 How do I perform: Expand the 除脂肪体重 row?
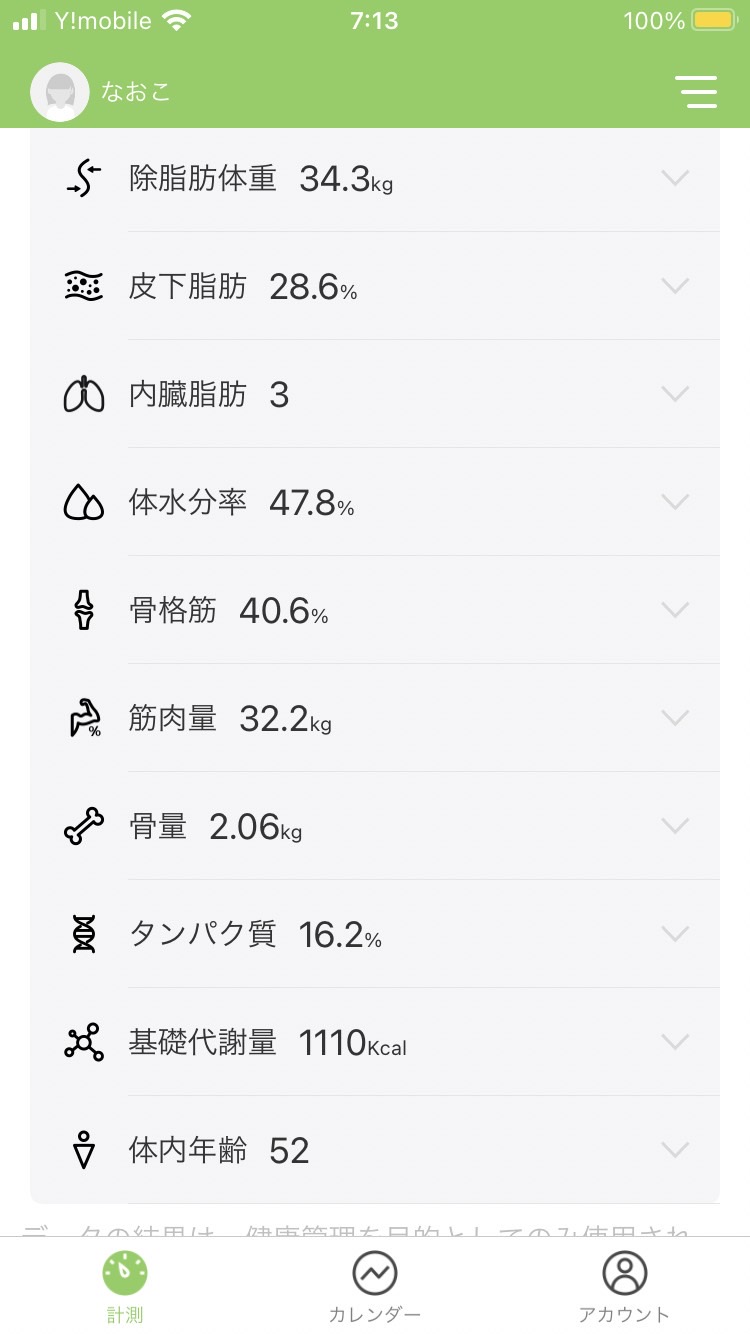point(375,178)
